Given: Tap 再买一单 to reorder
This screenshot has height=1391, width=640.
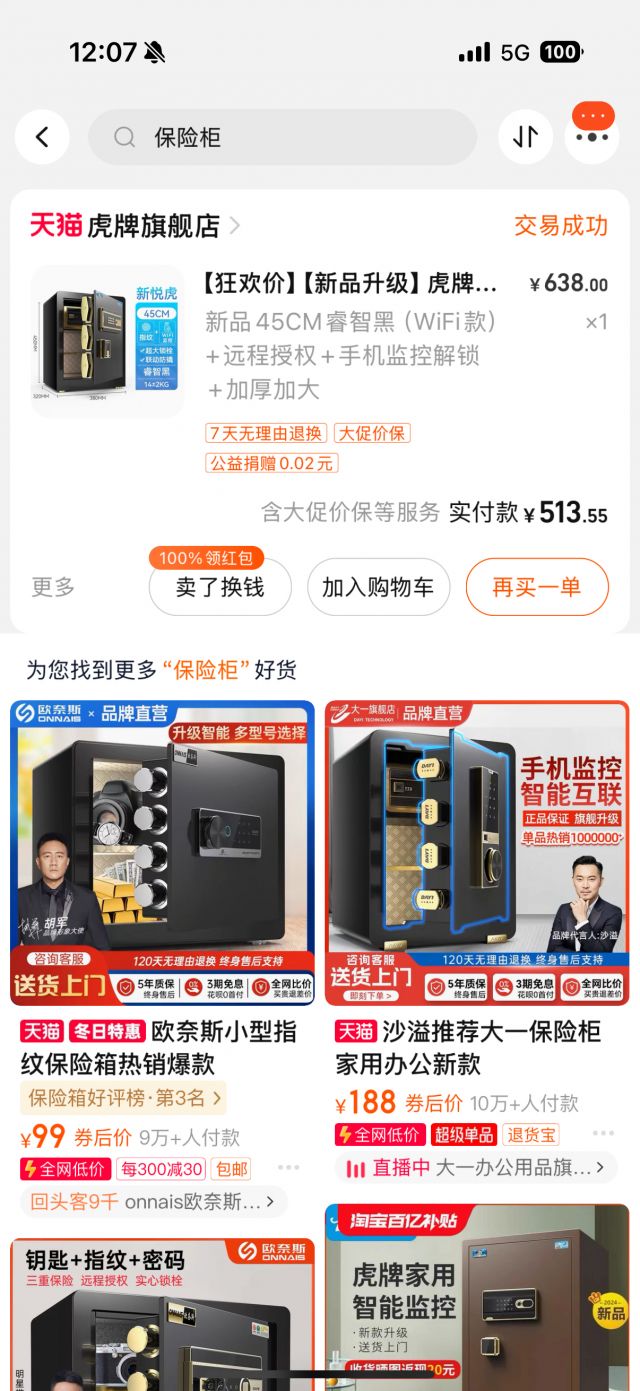Looking at the screenshot, I should pos(537,587).
